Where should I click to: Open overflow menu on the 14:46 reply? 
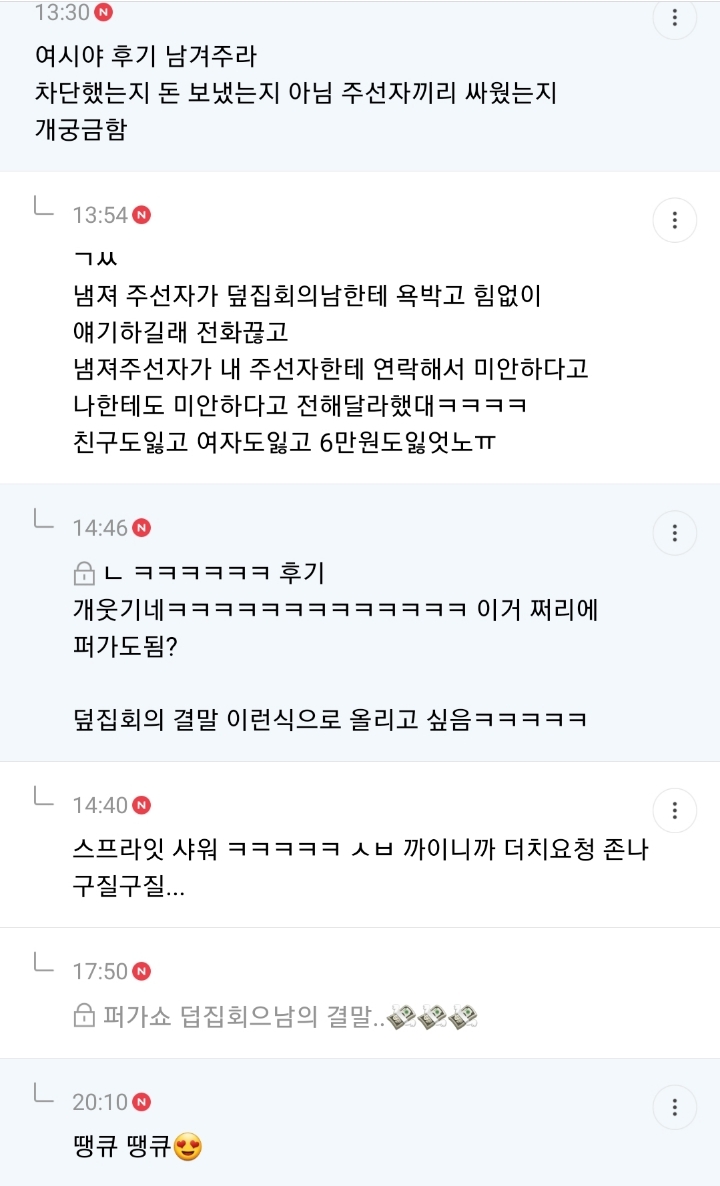675,532
